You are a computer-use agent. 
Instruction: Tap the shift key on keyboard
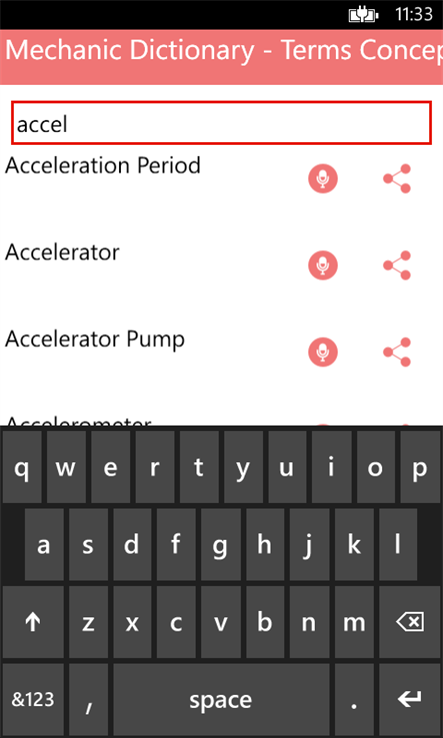[x=32, y=623]
